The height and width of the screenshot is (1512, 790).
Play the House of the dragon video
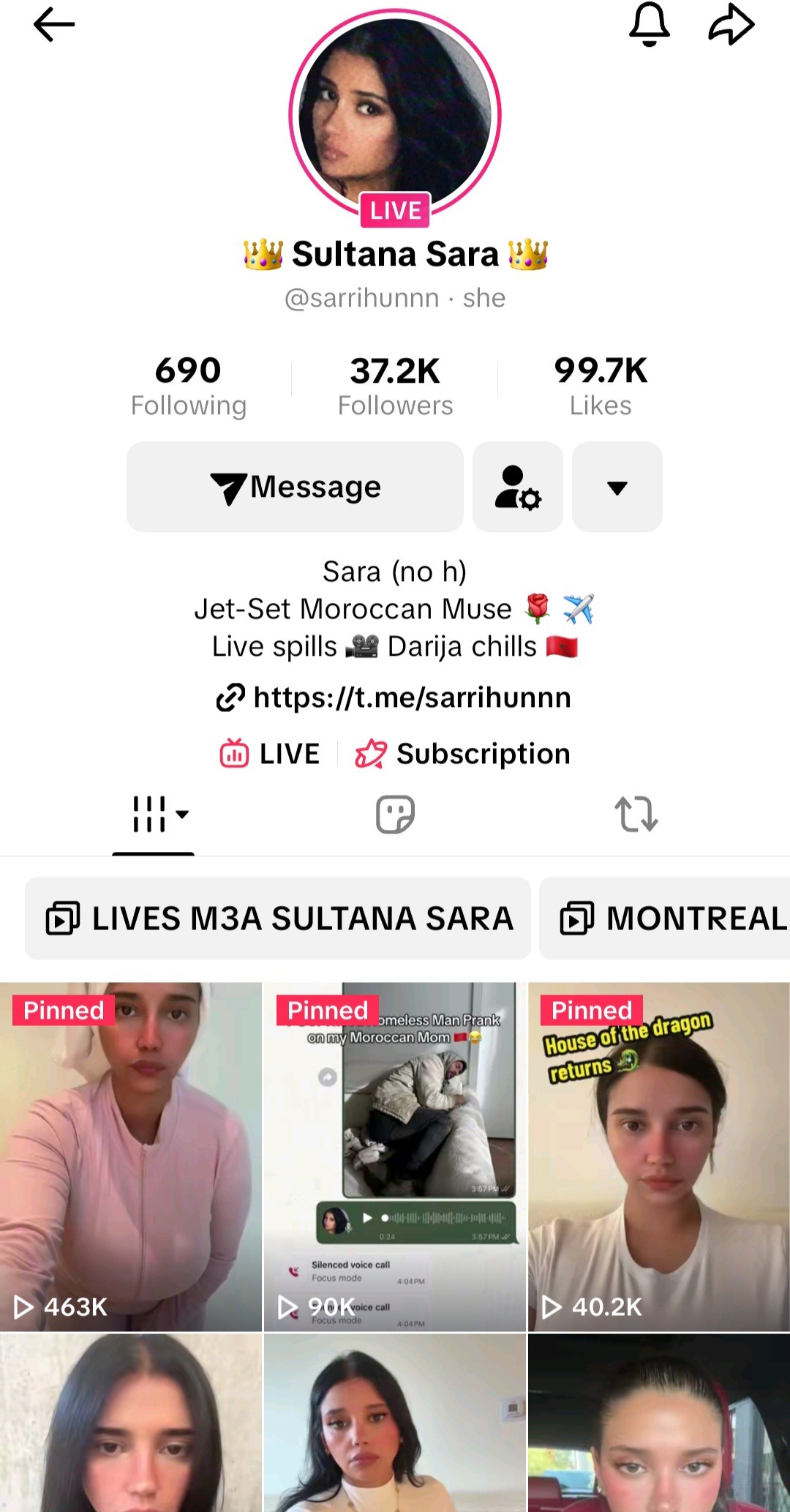click(658, 1156)
